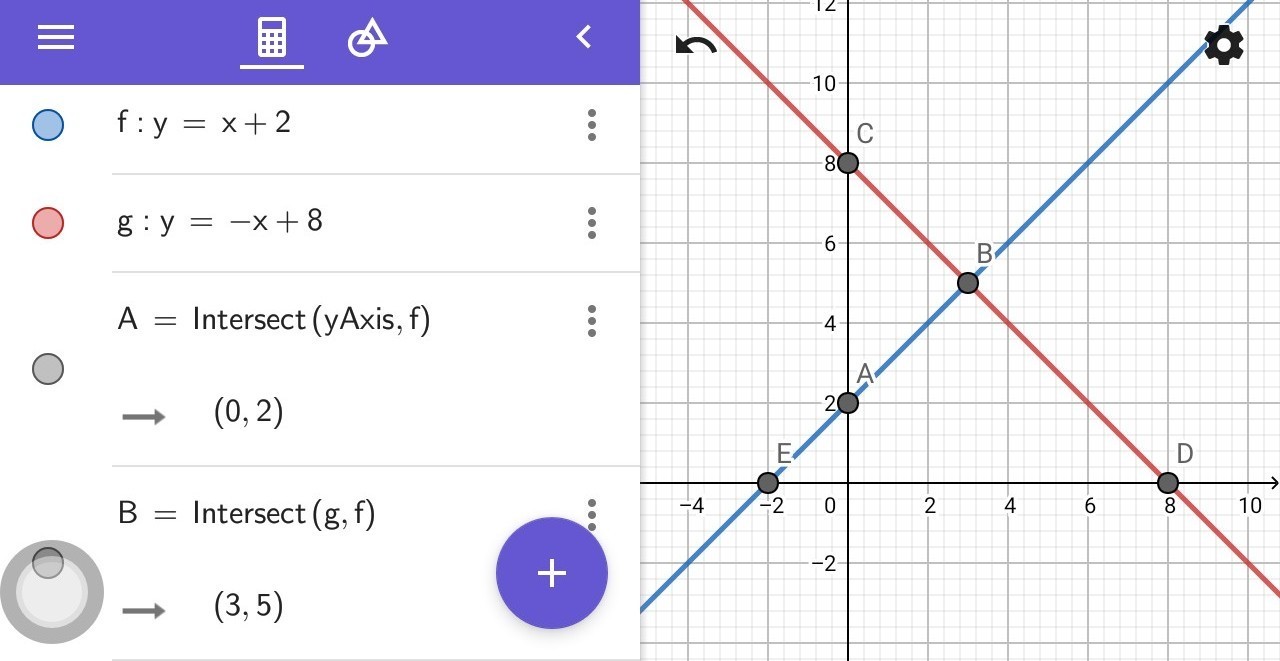Edit the equation g: y = −x + 8

pyautogui.click(x=220, y=221)
